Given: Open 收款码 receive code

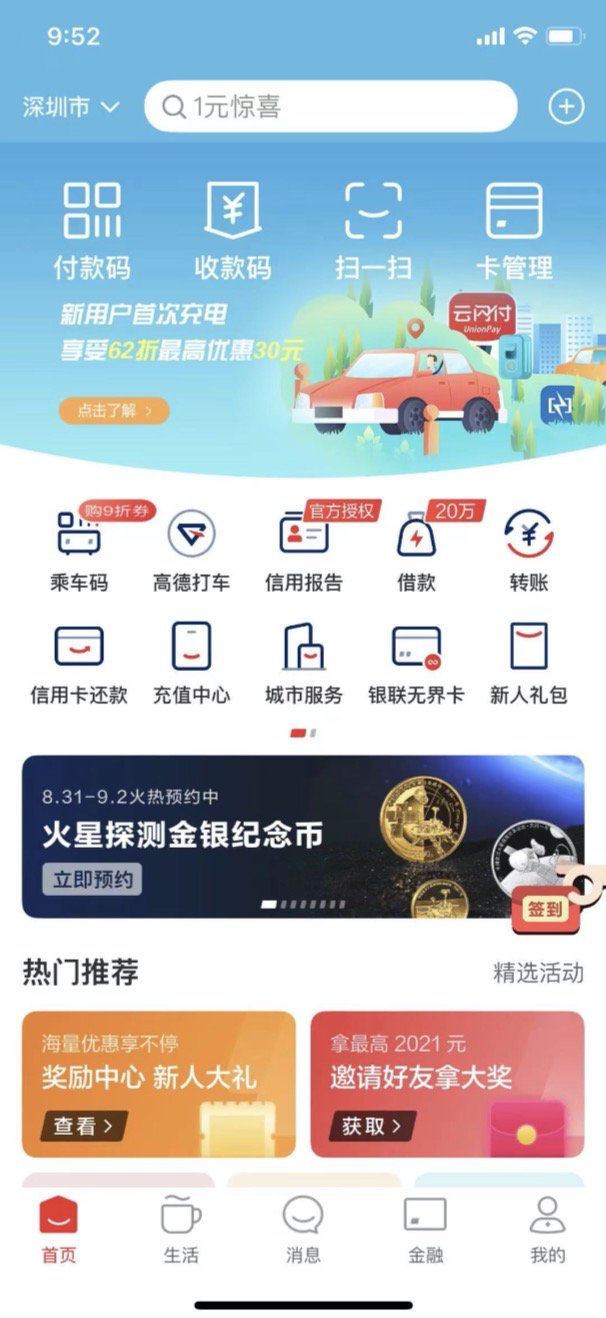Looking at the screenshot, I should 232,230.
